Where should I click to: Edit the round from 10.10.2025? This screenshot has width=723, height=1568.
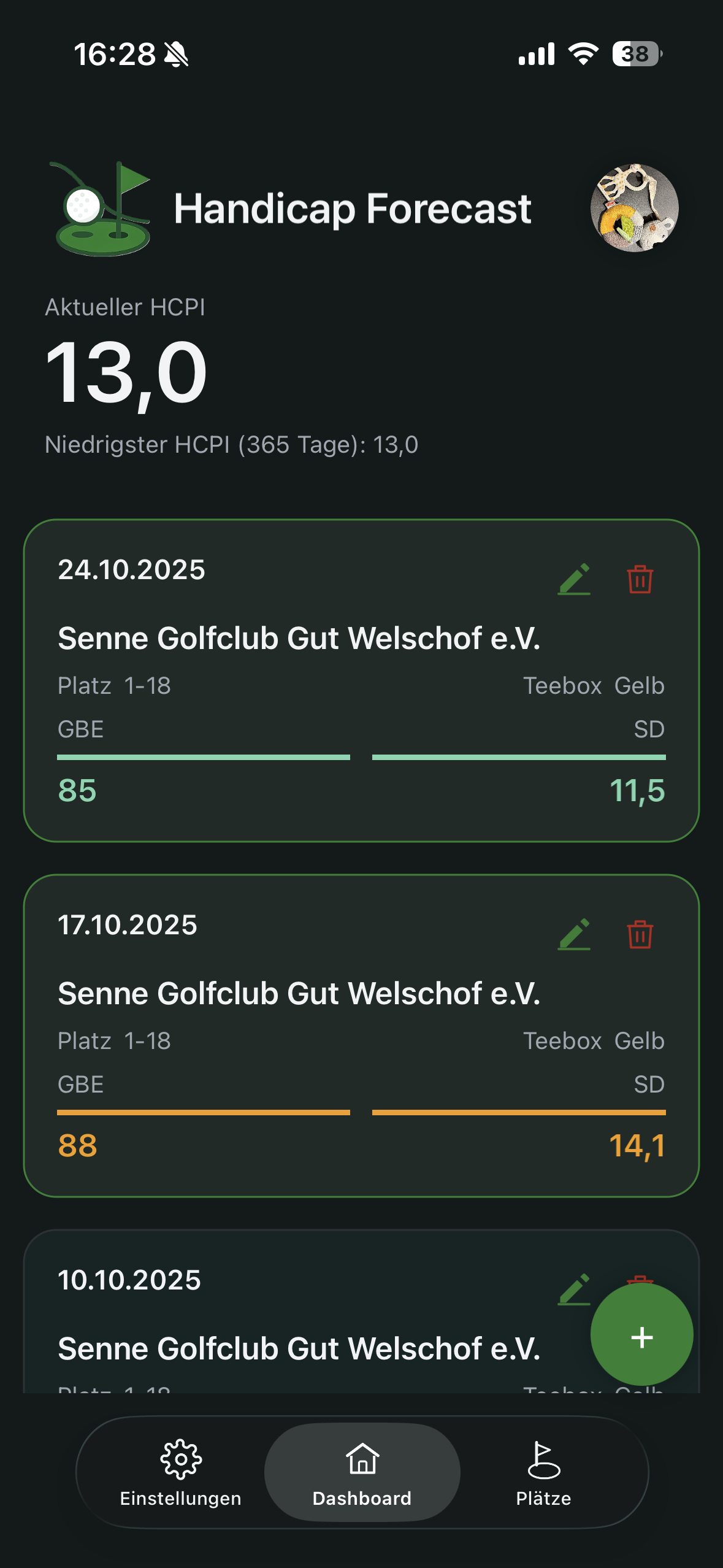(x=575, y=1289)
